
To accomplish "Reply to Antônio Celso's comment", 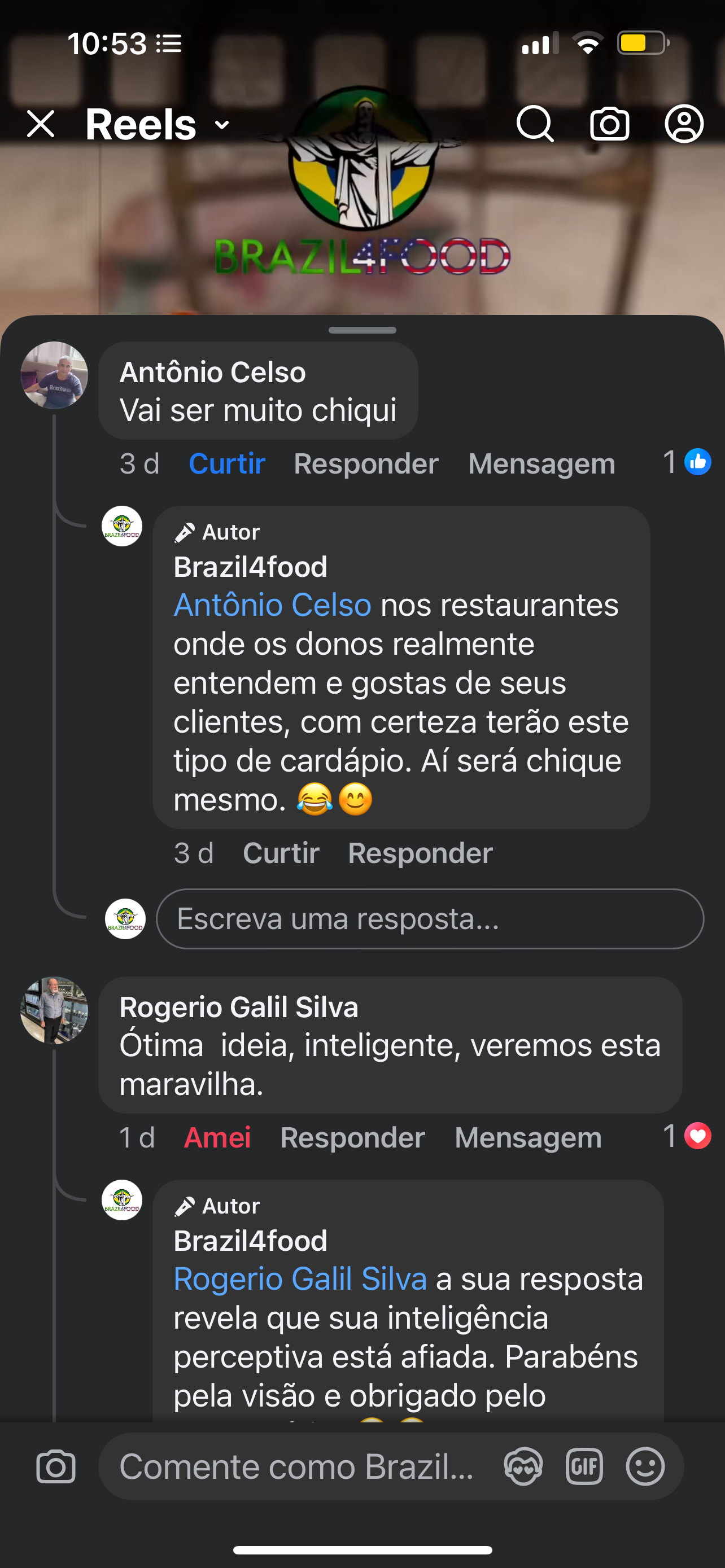I will point(366,464).
